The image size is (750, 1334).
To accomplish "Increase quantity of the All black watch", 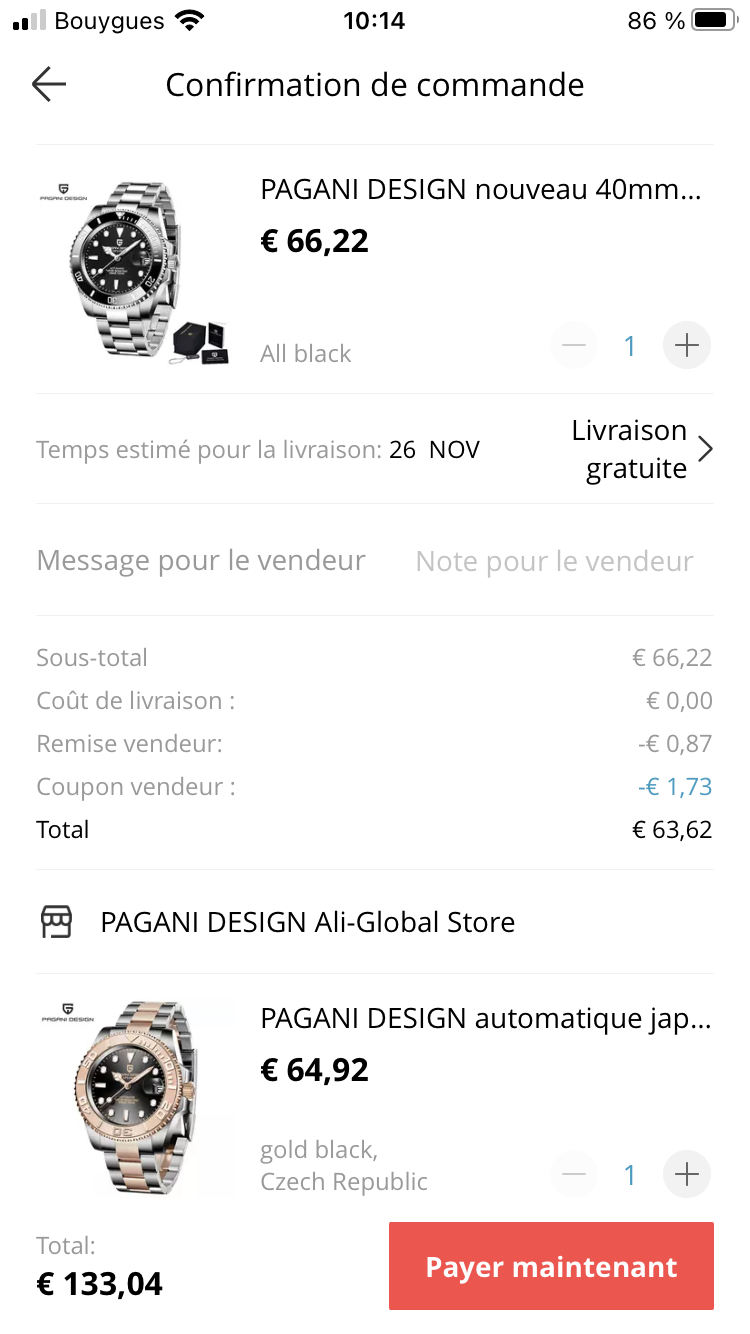I will 686,346.
